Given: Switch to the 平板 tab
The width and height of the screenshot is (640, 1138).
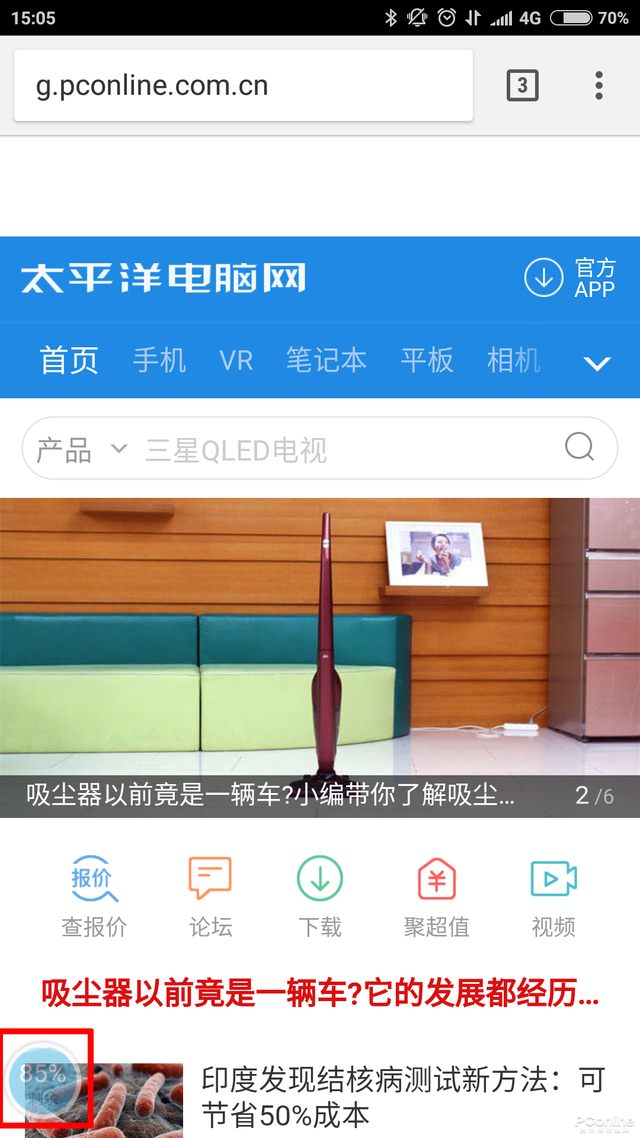Looking at the screenshot, I should (427, 360).
